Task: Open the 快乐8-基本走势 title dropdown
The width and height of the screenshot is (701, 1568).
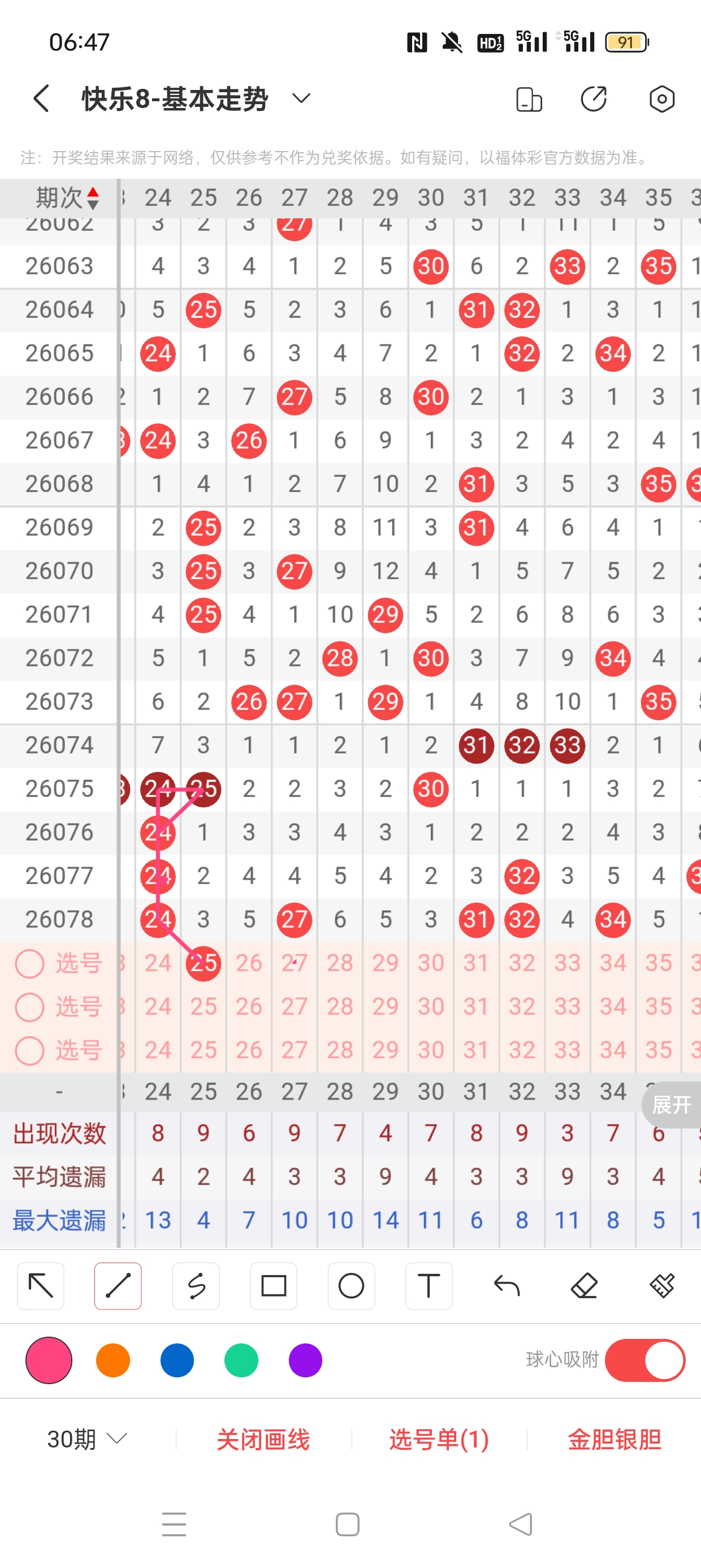Action: coord(301,98)
